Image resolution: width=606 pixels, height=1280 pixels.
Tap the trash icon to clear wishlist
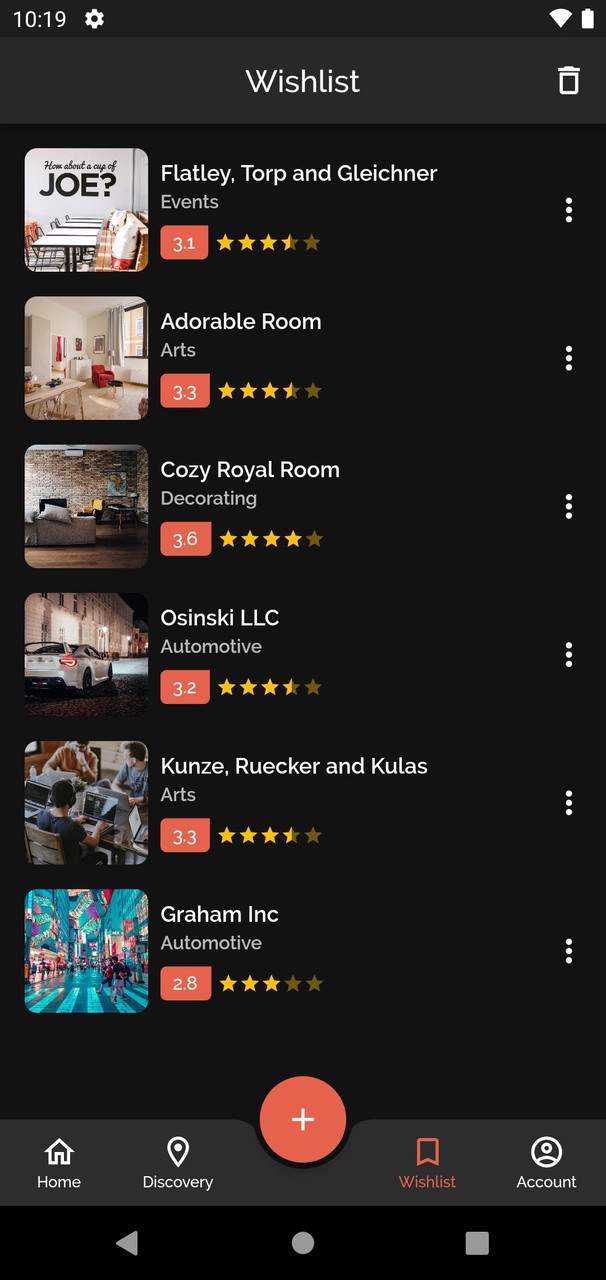pos(568,81)
